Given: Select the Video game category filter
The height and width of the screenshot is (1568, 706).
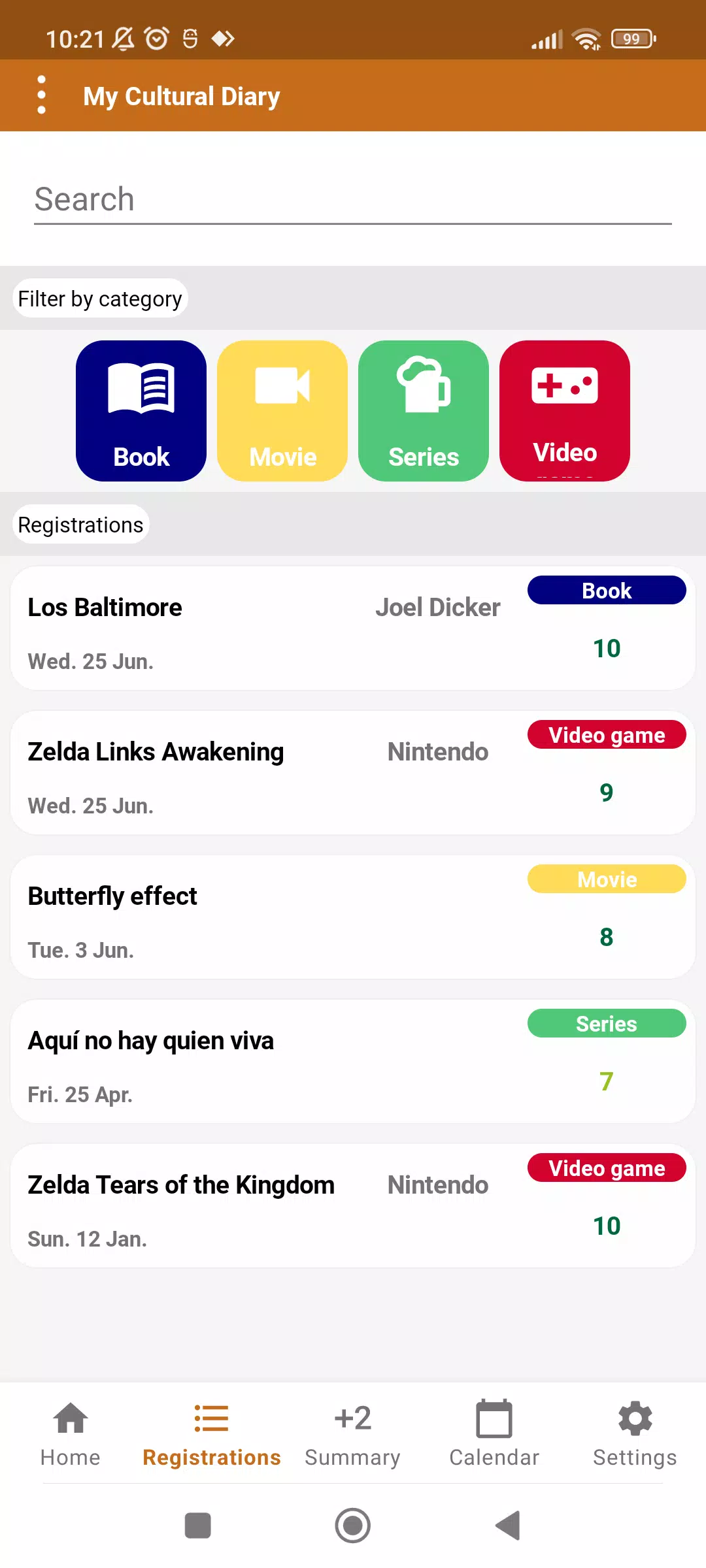Looking at the screenshot, I should (565, 411).
